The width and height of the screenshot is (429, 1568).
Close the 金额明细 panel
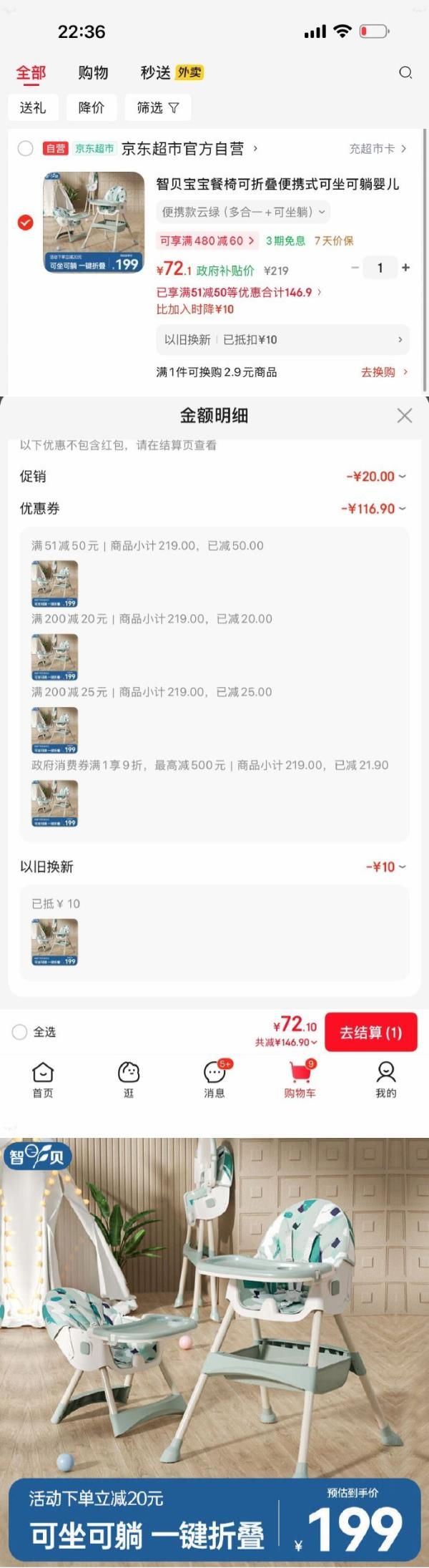point(405,416)
